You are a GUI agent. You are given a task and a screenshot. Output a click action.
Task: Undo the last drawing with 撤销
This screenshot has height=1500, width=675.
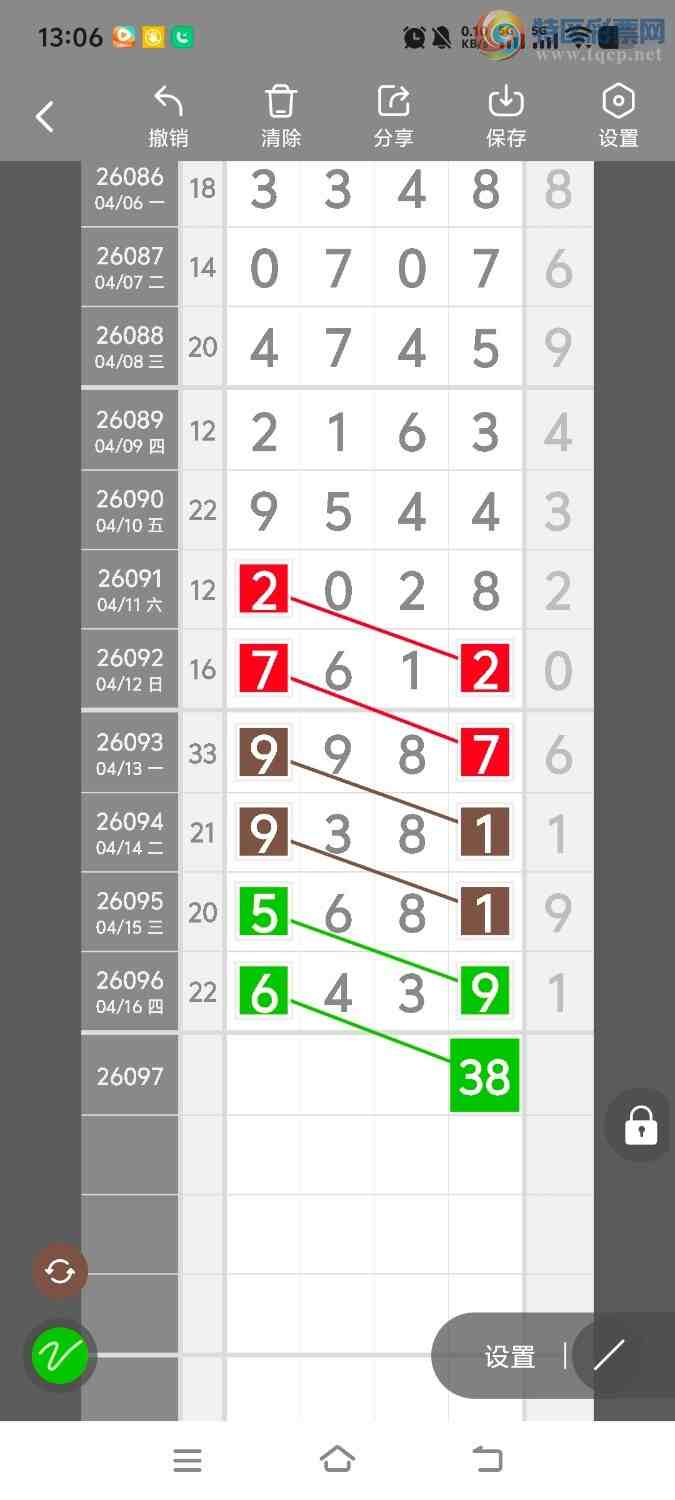click(x=168, y=117)
